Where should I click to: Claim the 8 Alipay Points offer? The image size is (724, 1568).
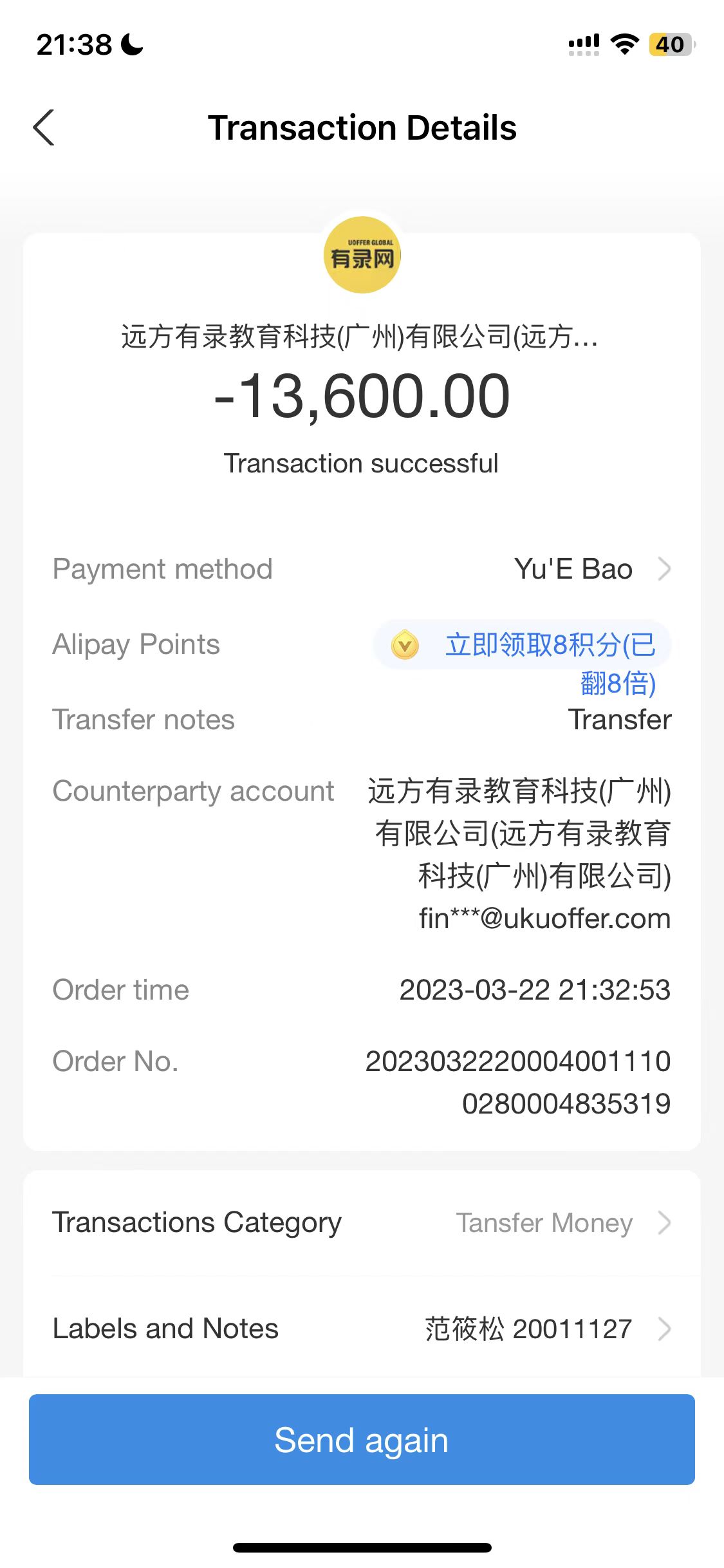coord(523,646)
